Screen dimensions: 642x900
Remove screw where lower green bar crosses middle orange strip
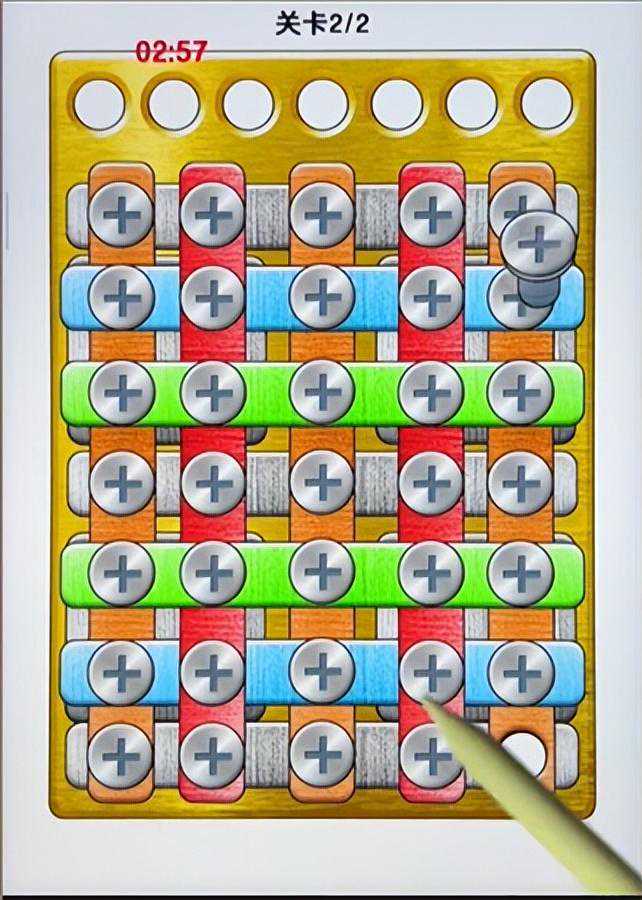coord(322,573)
